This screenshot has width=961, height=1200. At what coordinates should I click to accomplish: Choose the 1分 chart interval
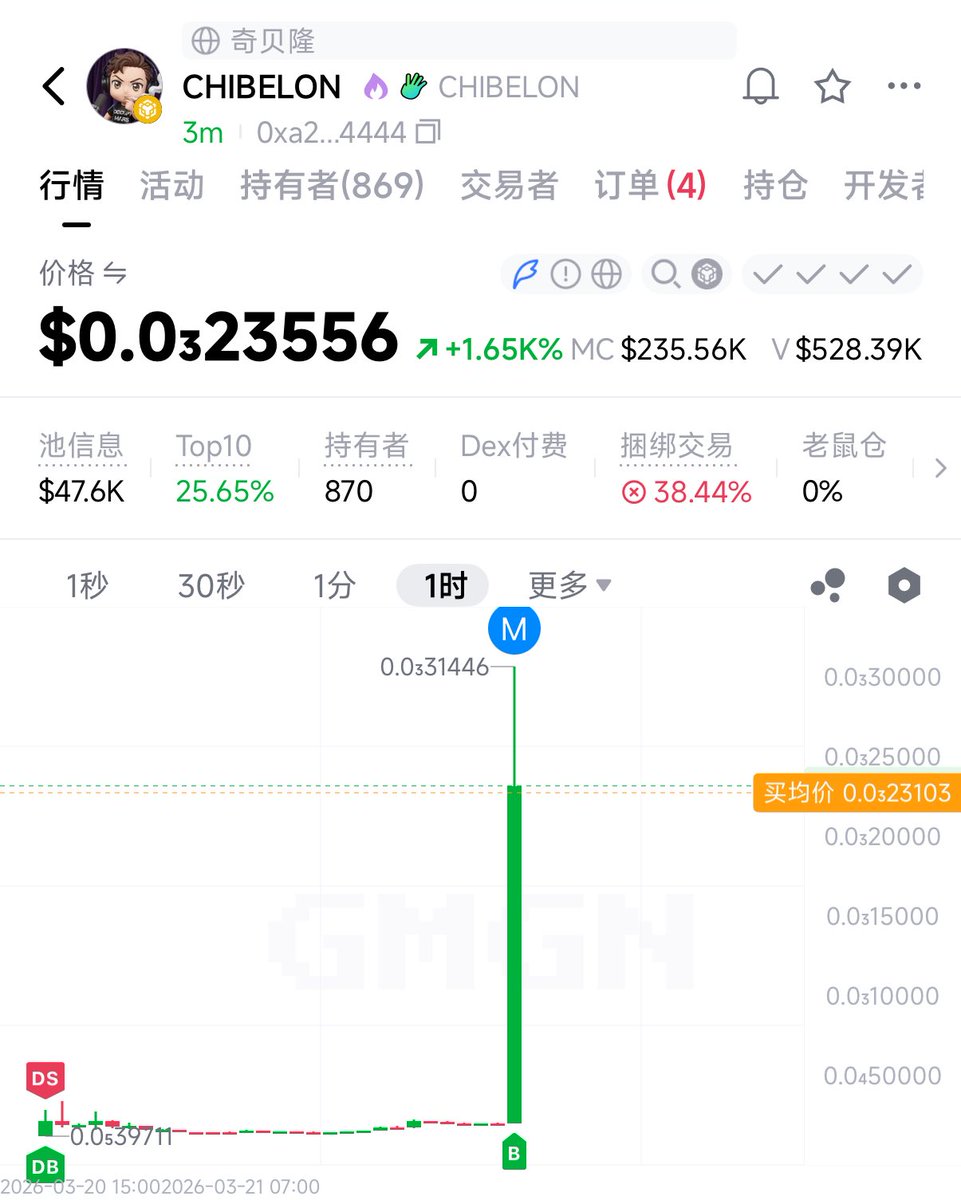coord(334,586)
